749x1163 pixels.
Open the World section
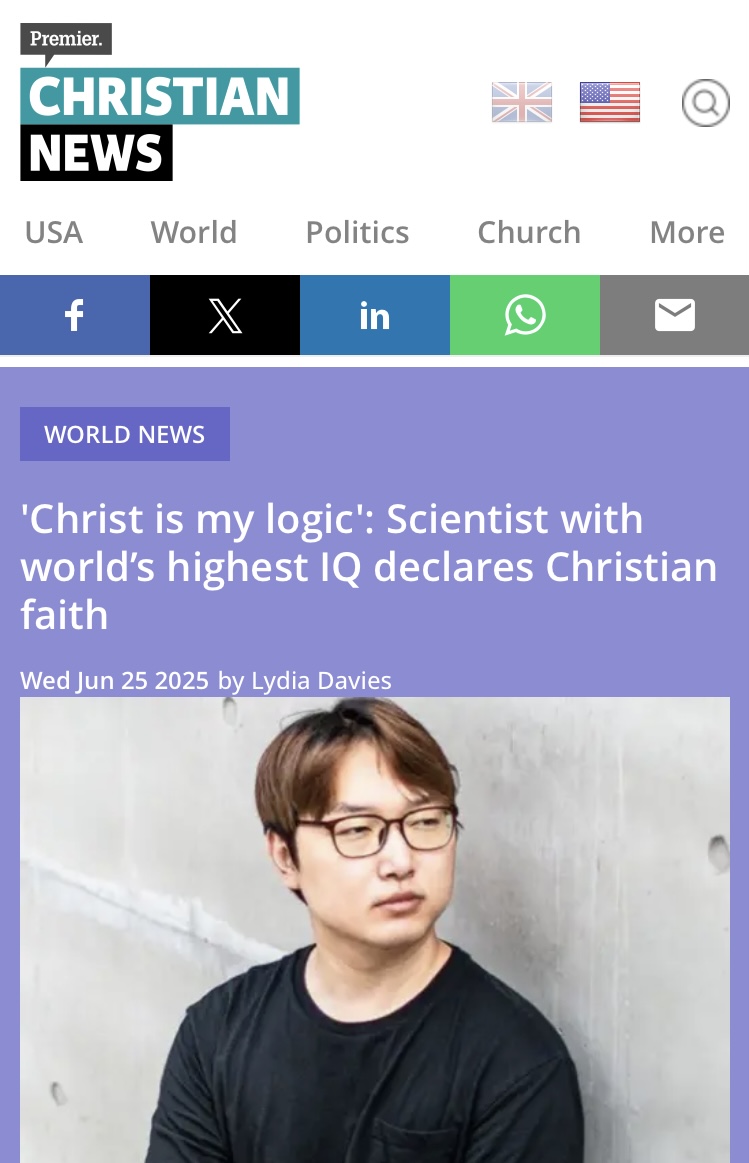coord(194,232)
